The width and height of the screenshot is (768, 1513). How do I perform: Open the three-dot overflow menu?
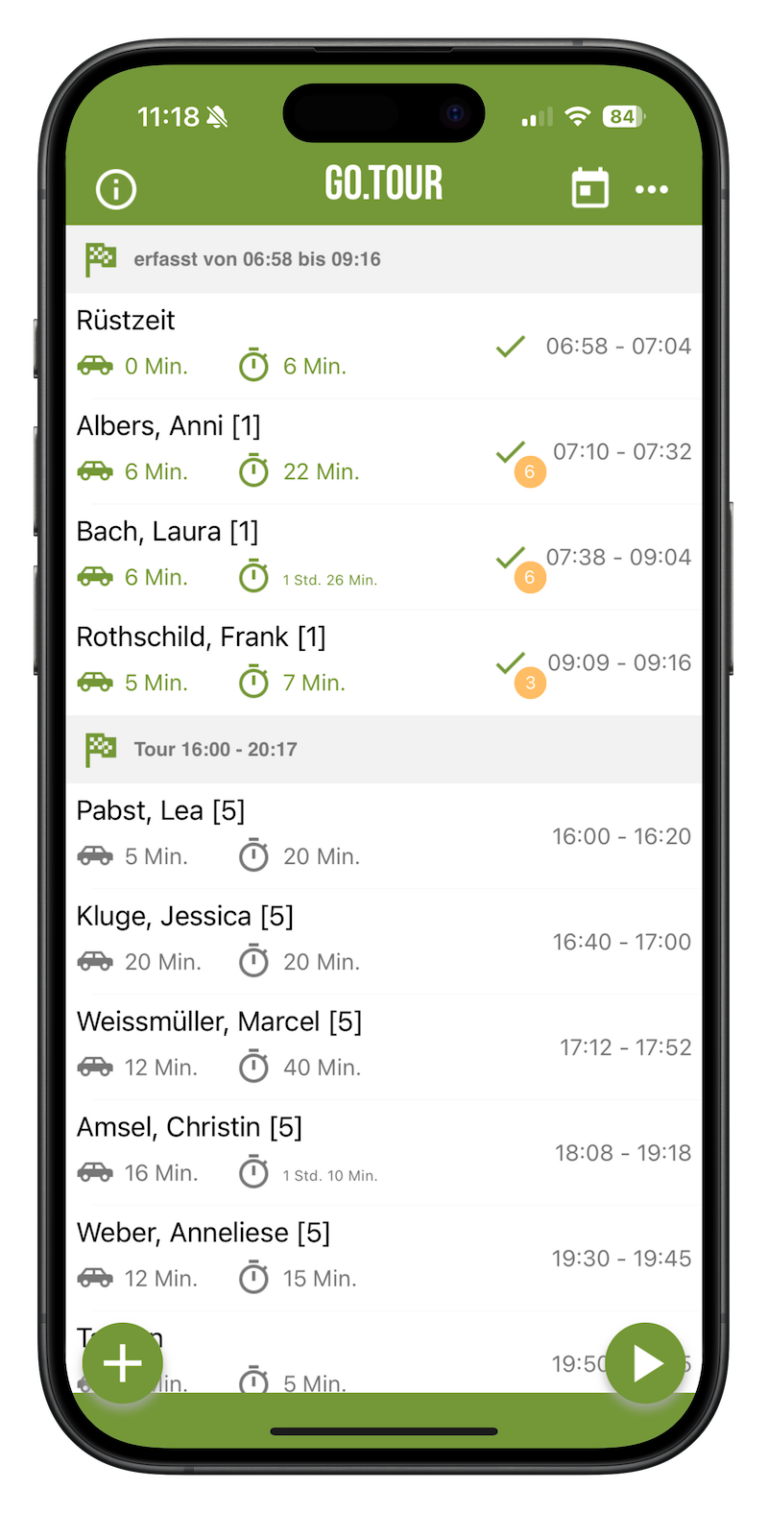coord(652,189)
